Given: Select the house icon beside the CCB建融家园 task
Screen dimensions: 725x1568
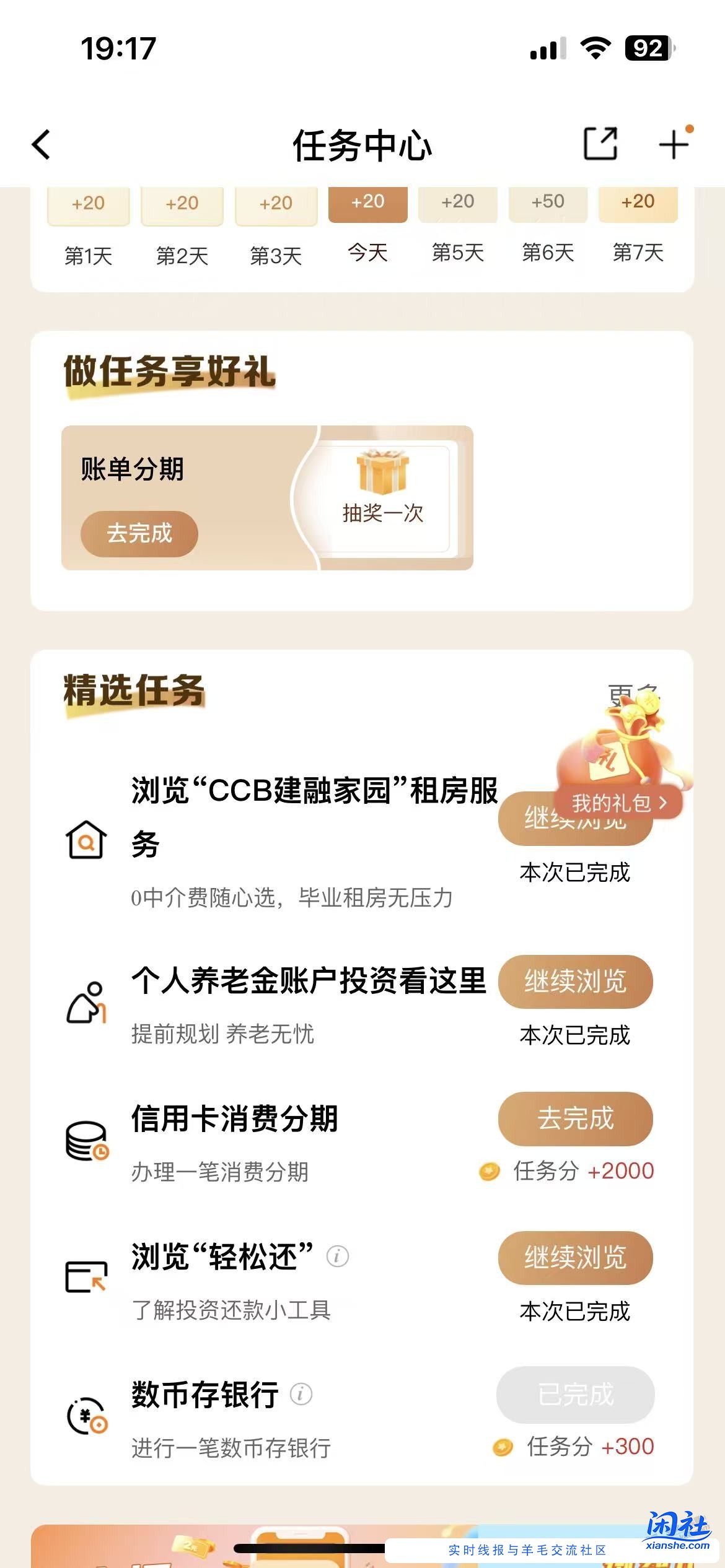Looking at the screenshot, I should click(87, 842).
